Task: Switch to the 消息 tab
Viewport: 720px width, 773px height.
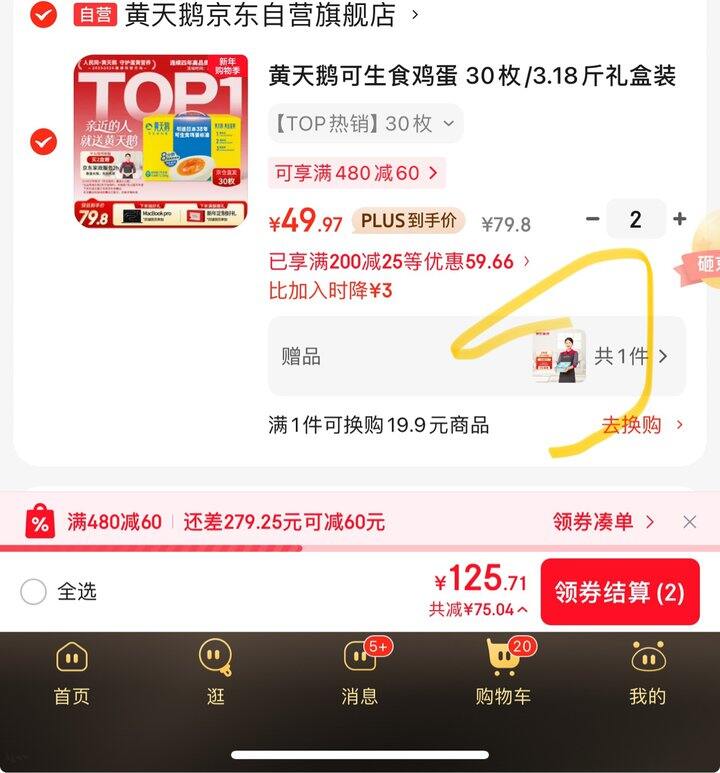Action: point(359,673)
